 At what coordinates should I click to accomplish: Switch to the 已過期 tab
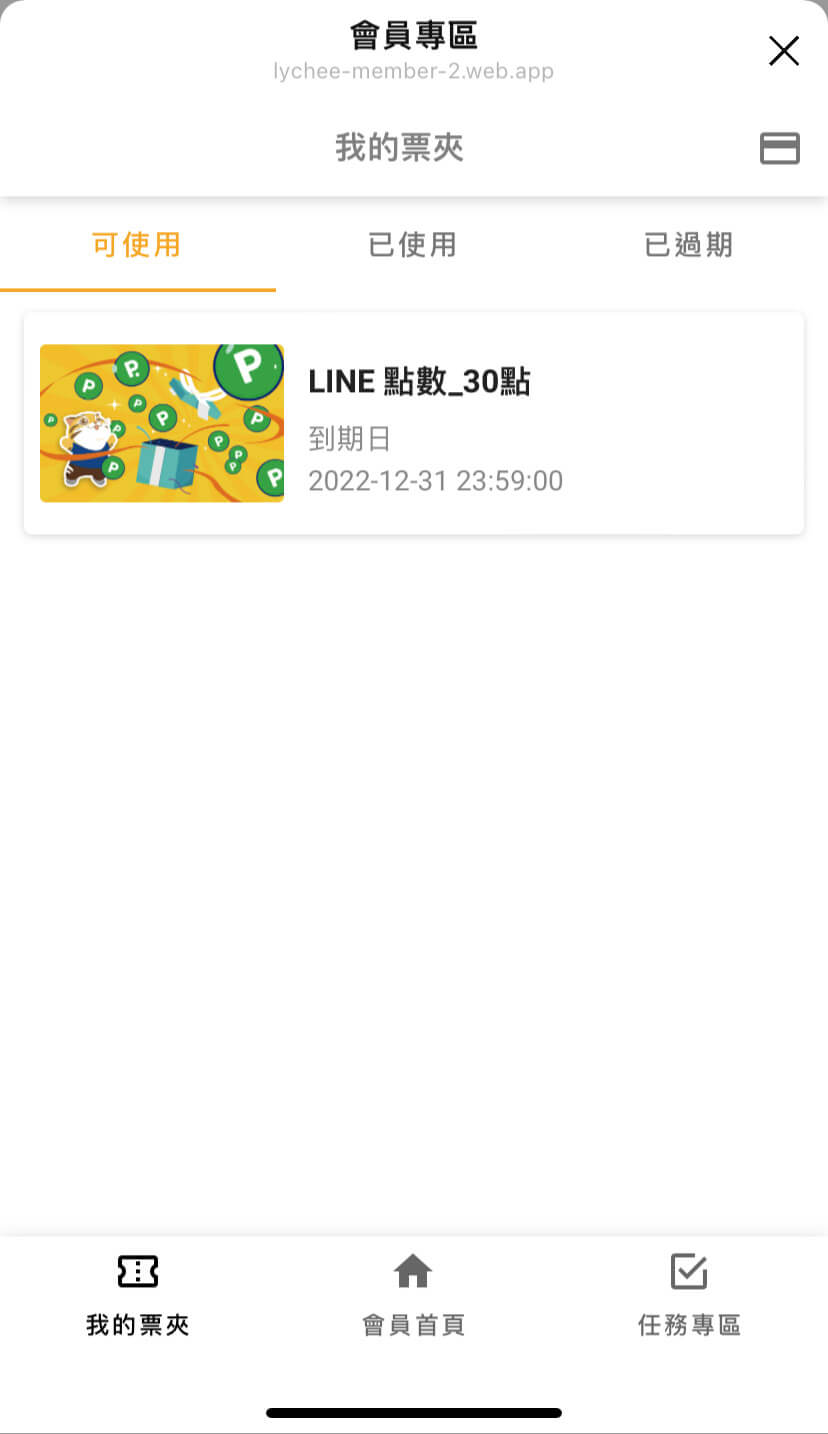pos(689,244)
